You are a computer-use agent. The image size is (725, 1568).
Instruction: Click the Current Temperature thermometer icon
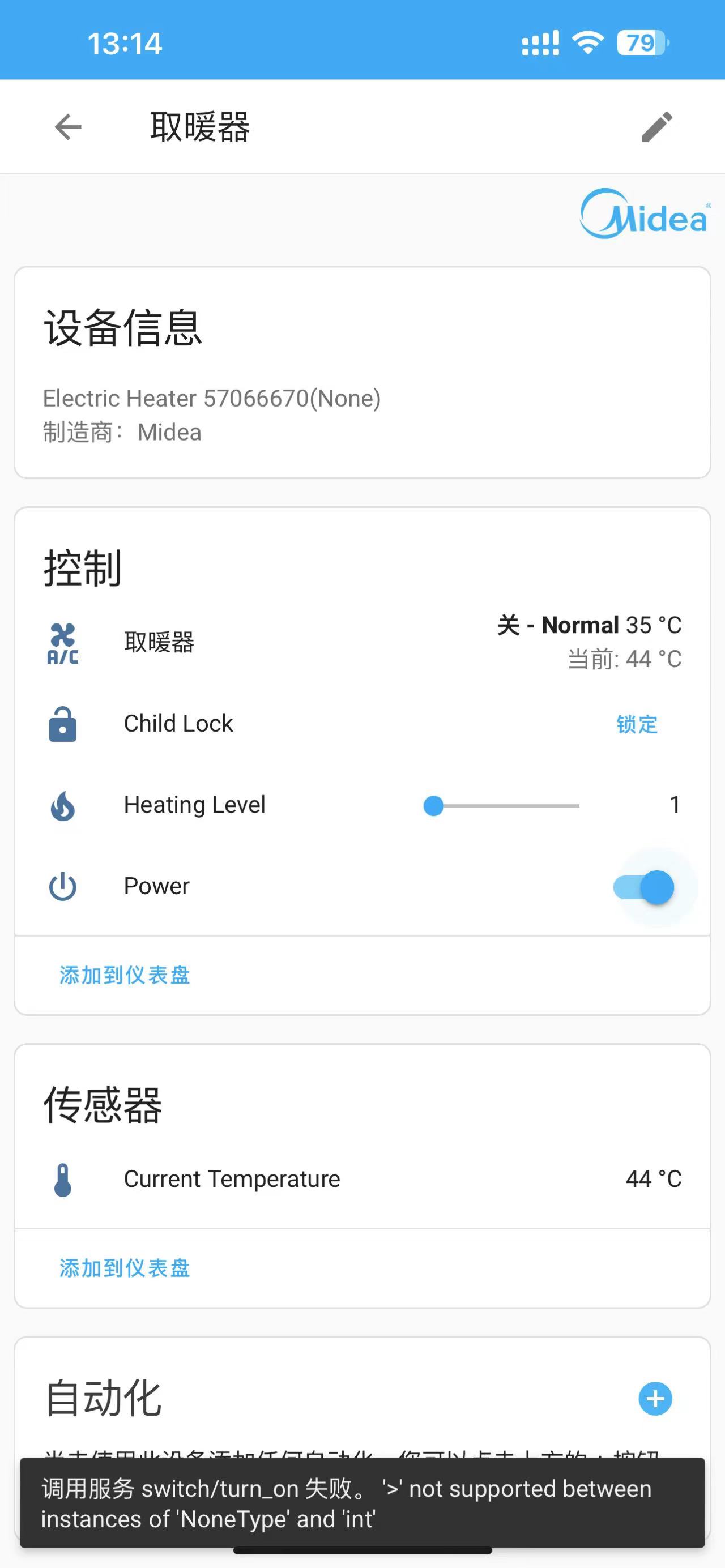click(62, 1178)
